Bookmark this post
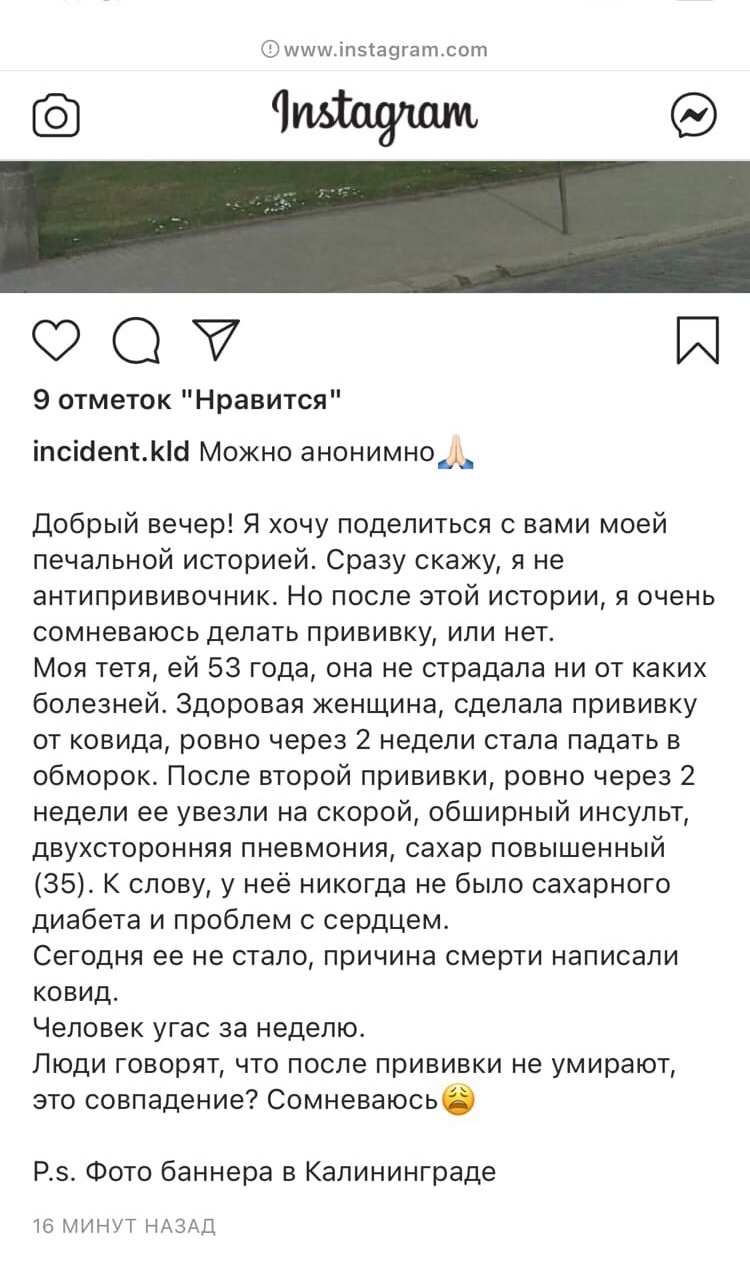The image size is (750, 1274). 697,341
